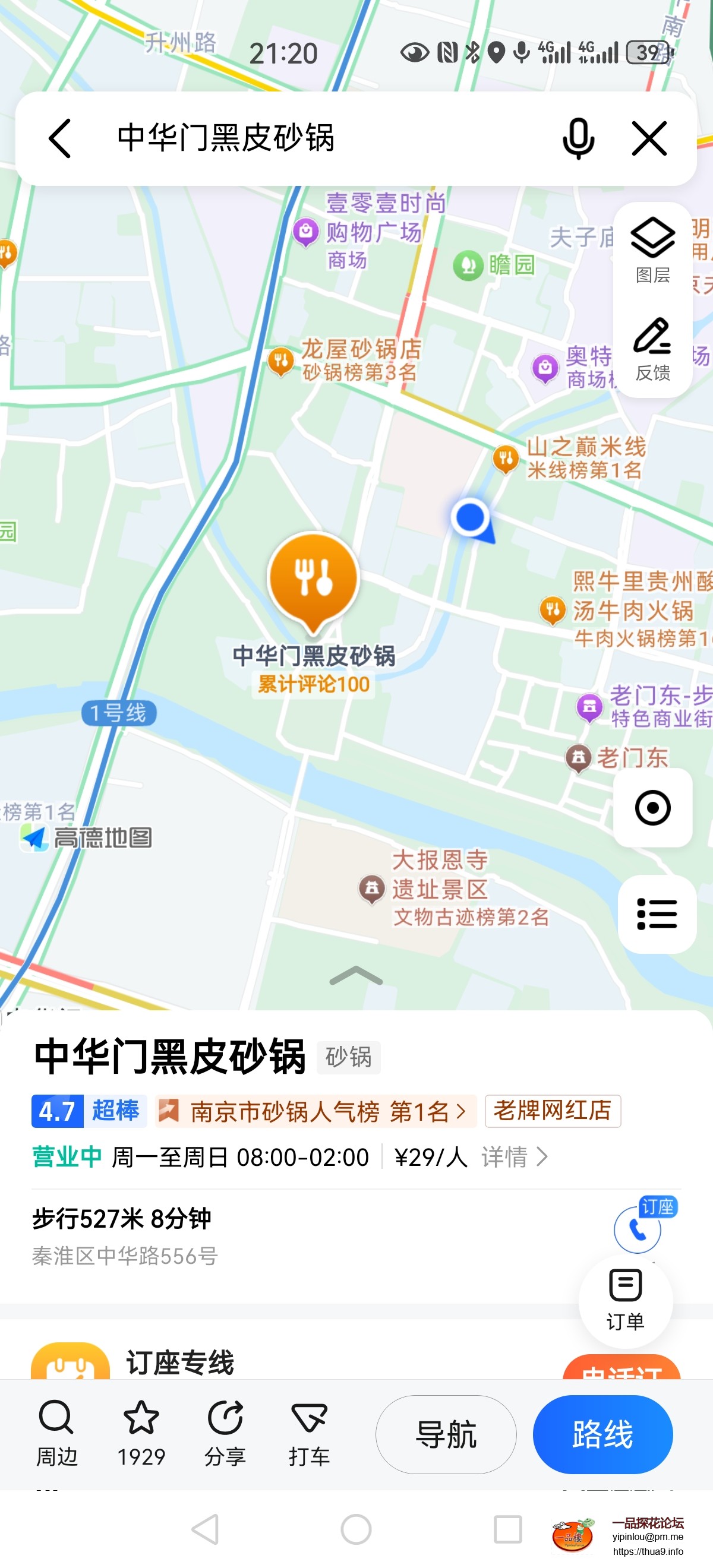
Task: Show the results list view
Action: (657, 913)
